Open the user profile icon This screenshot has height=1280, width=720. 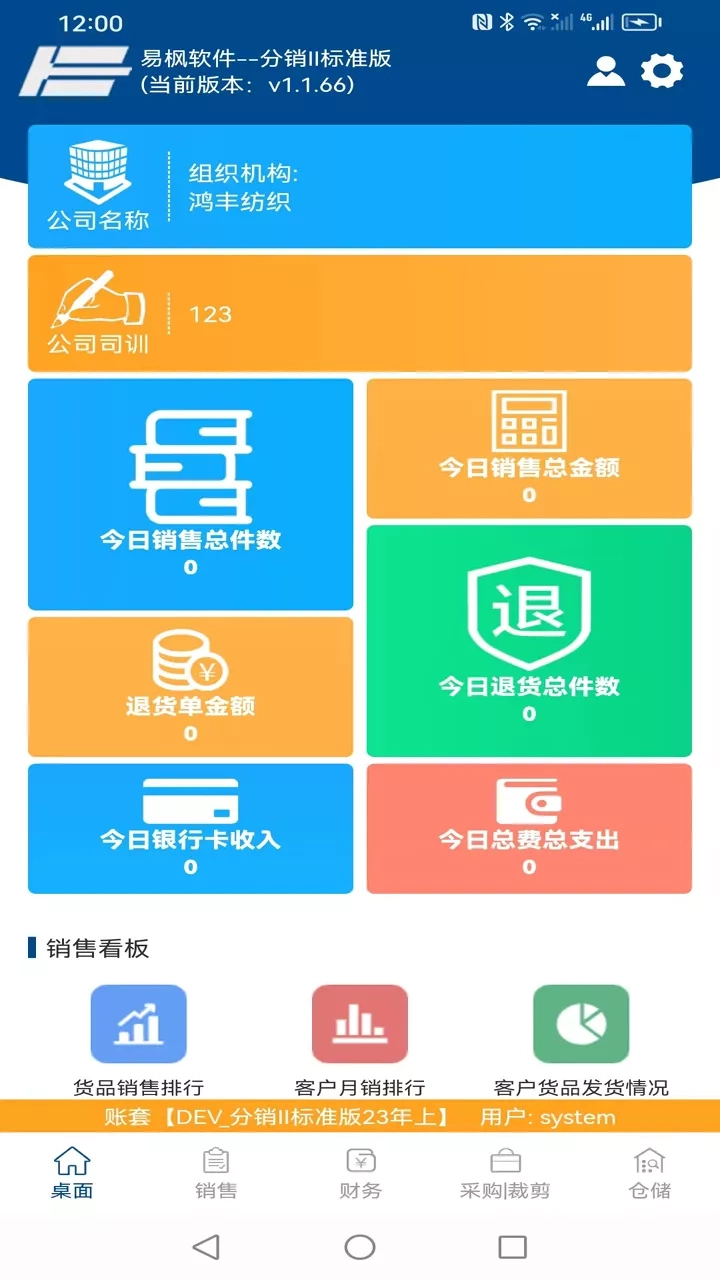click(x=605, y=71)
